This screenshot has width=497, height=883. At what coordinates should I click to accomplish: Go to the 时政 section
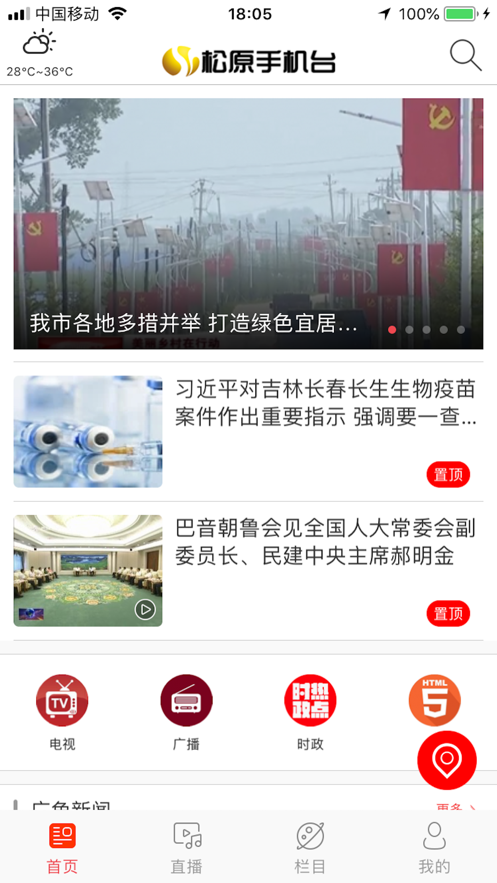tap(310, 712)
